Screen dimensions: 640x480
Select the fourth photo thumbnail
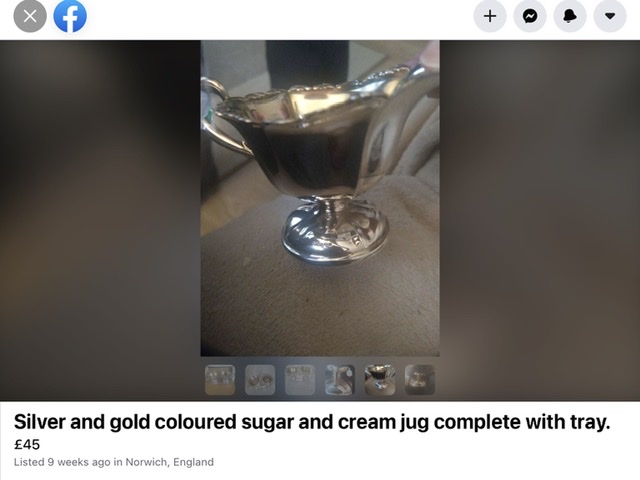pos(340,379)
